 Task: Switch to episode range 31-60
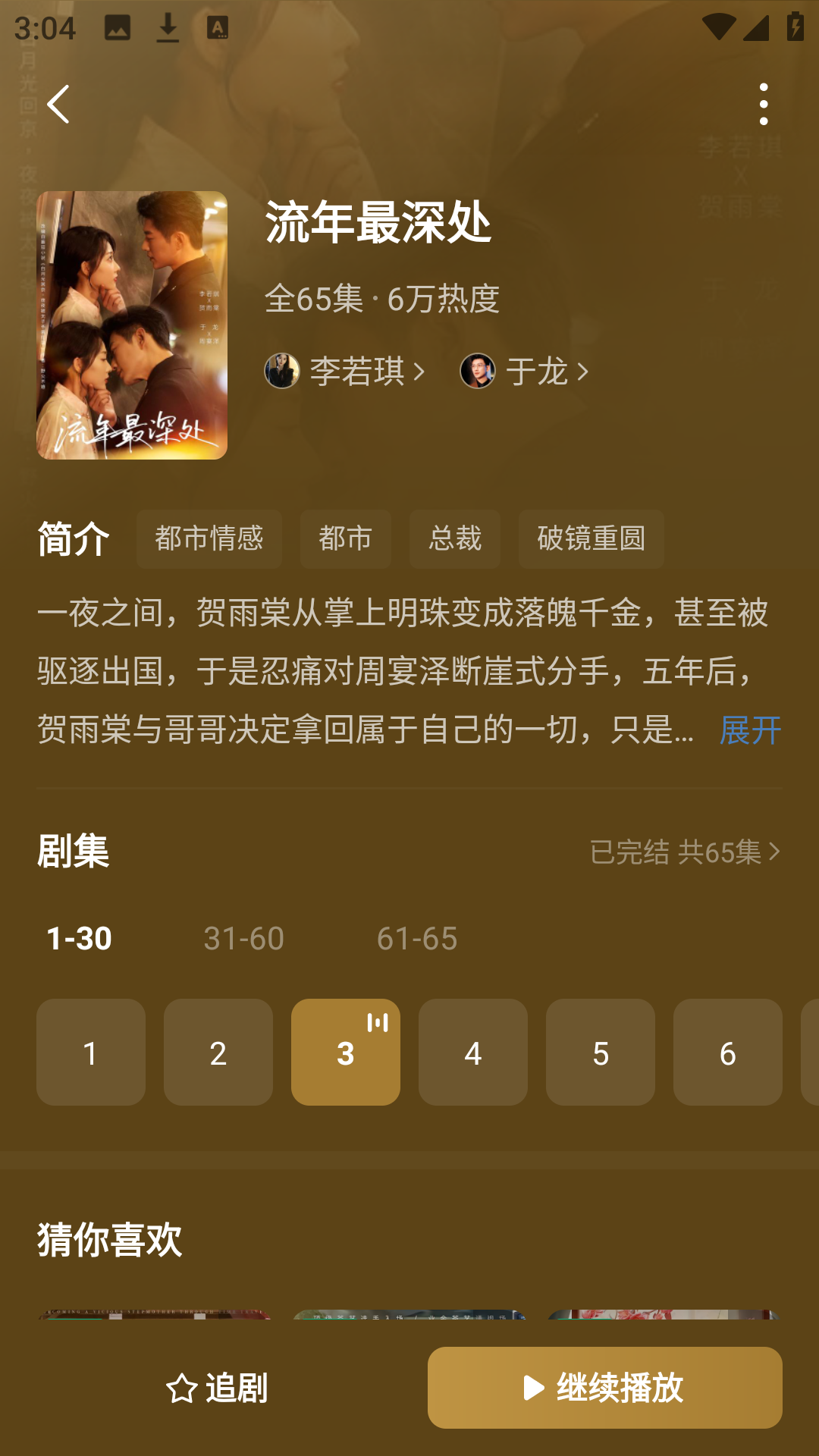point(243,937)
